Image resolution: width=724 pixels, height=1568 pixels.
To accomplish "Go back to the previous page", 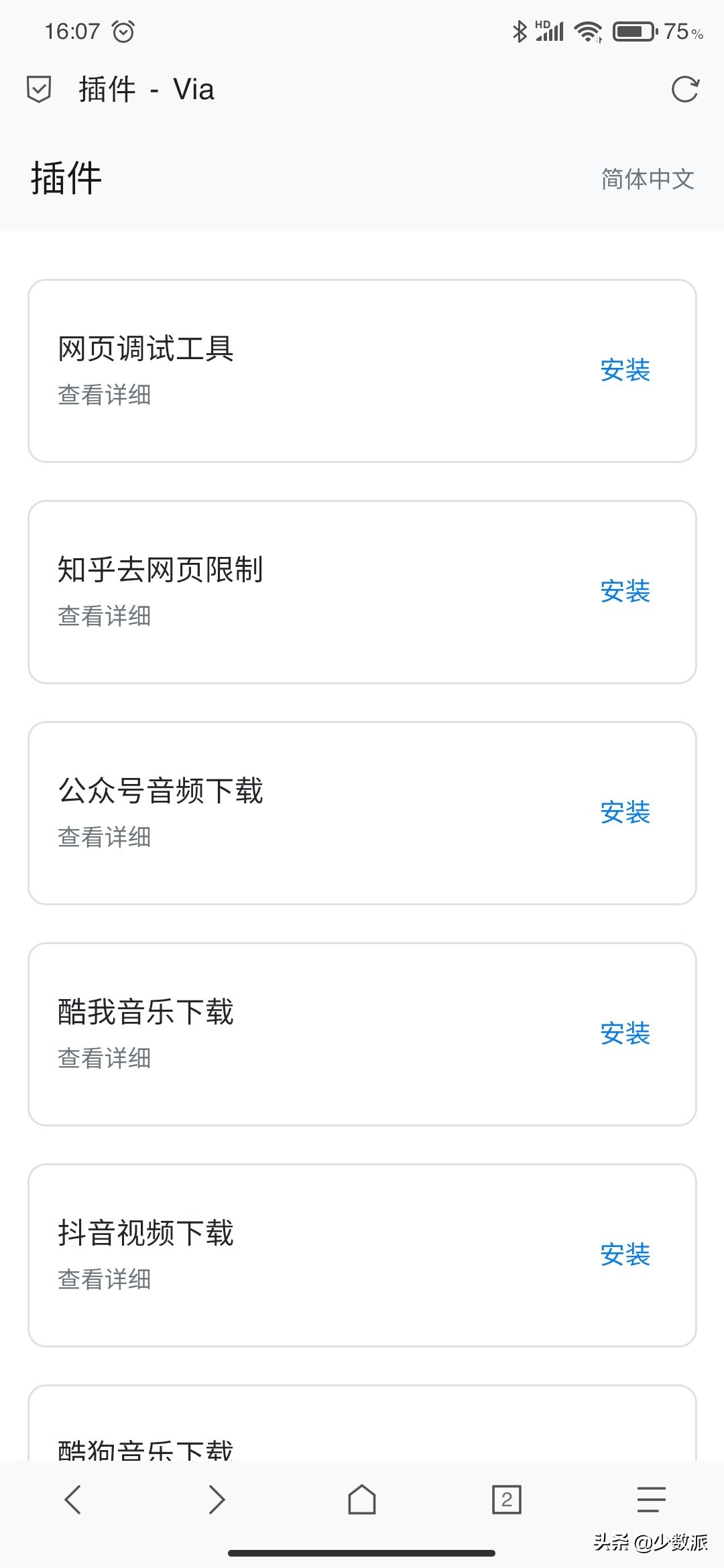I will point(72,1499).
